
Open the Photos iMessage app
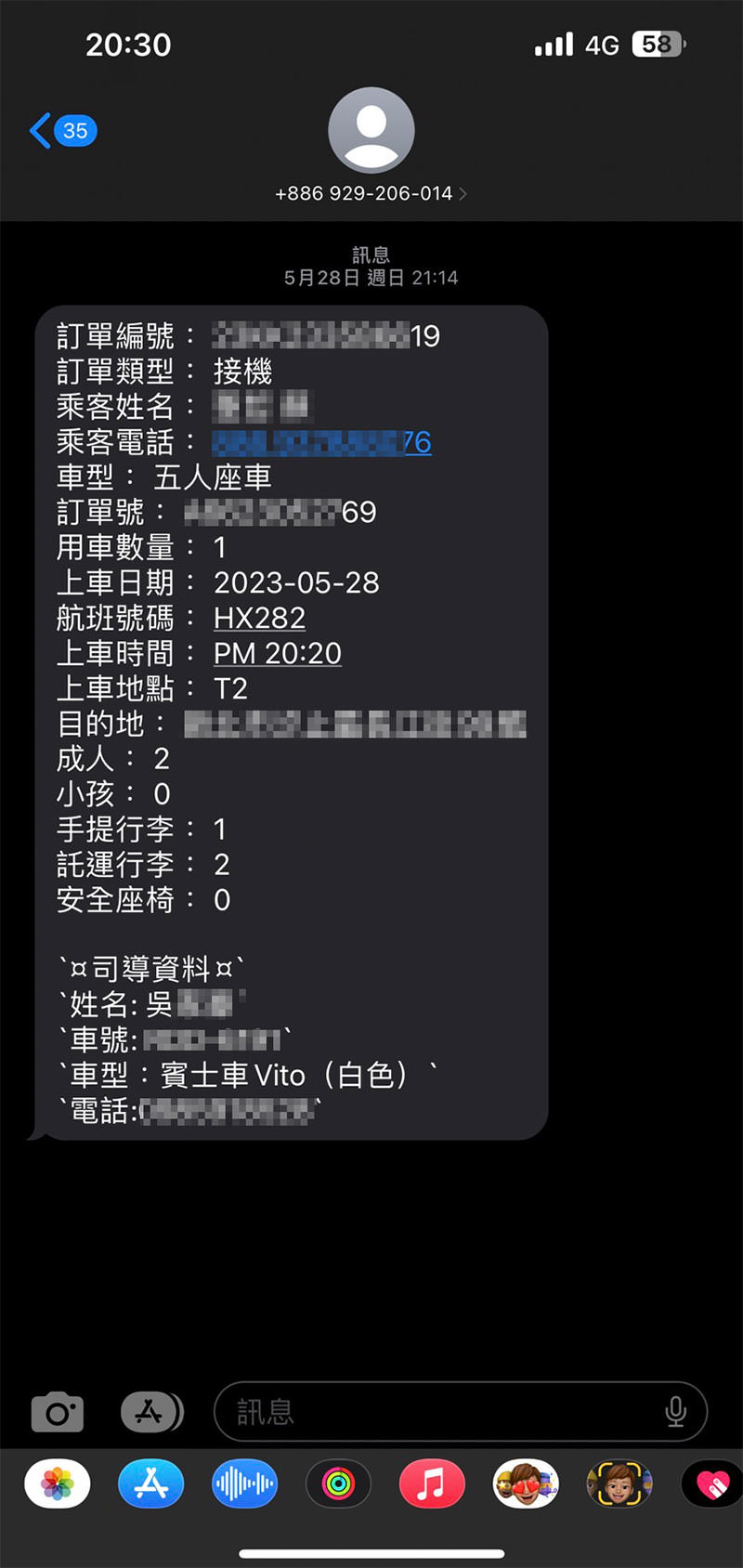[x=57, y=1483]
